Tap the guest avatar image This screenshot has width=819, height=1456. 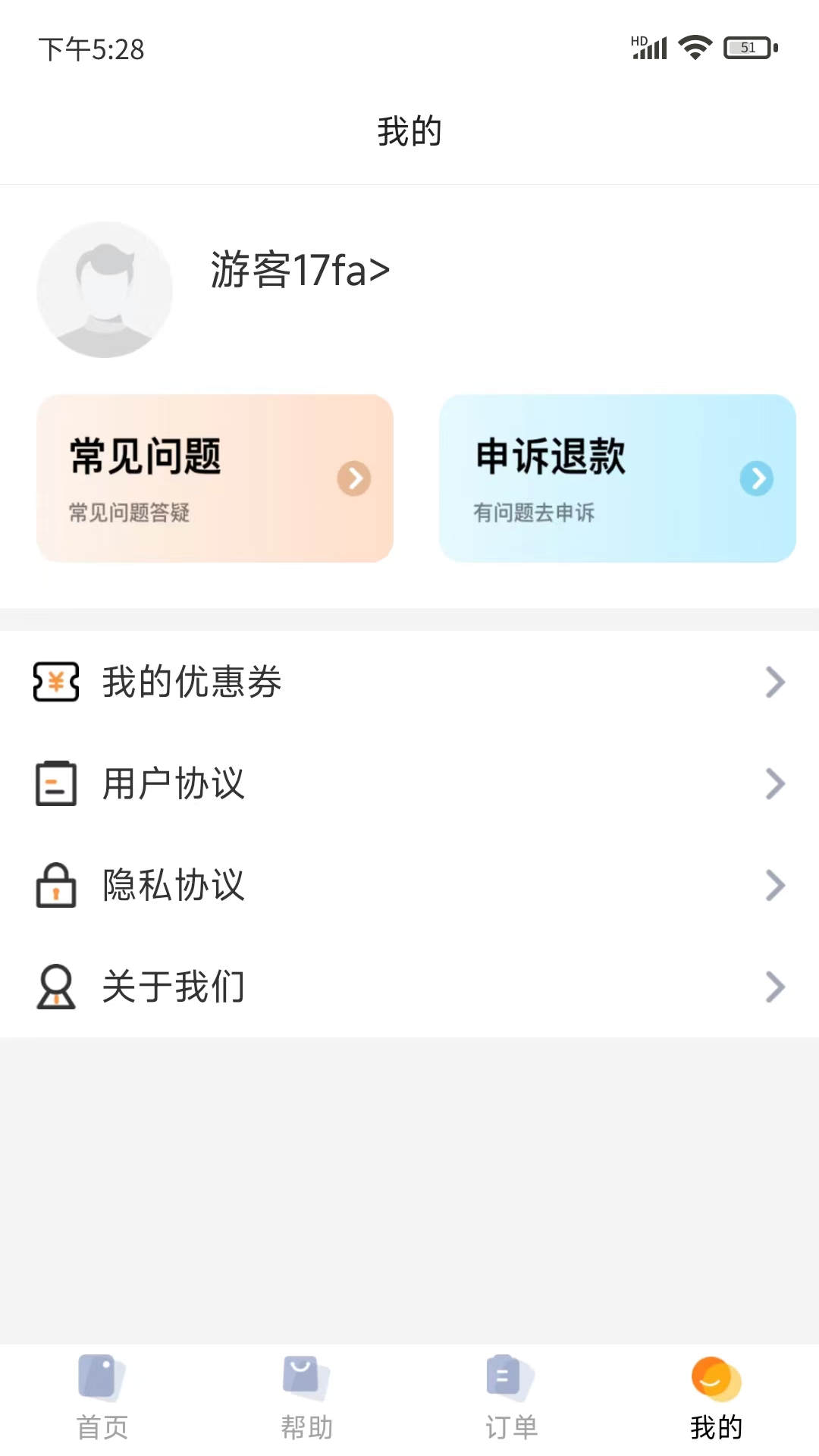coord(105,289)
